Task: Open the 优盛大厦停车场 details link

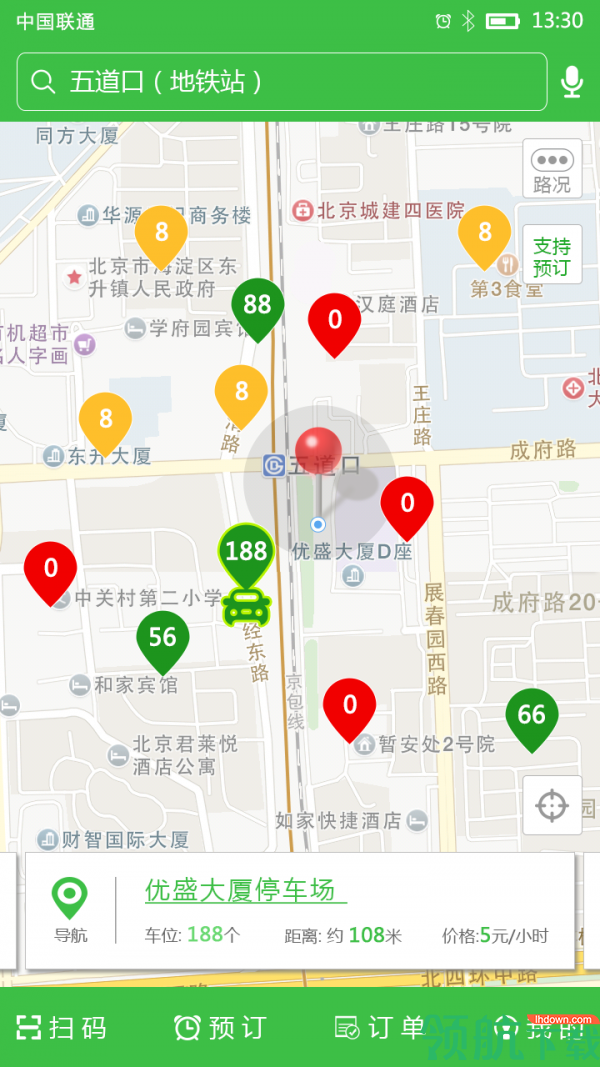Action: [x=246, y=890]
